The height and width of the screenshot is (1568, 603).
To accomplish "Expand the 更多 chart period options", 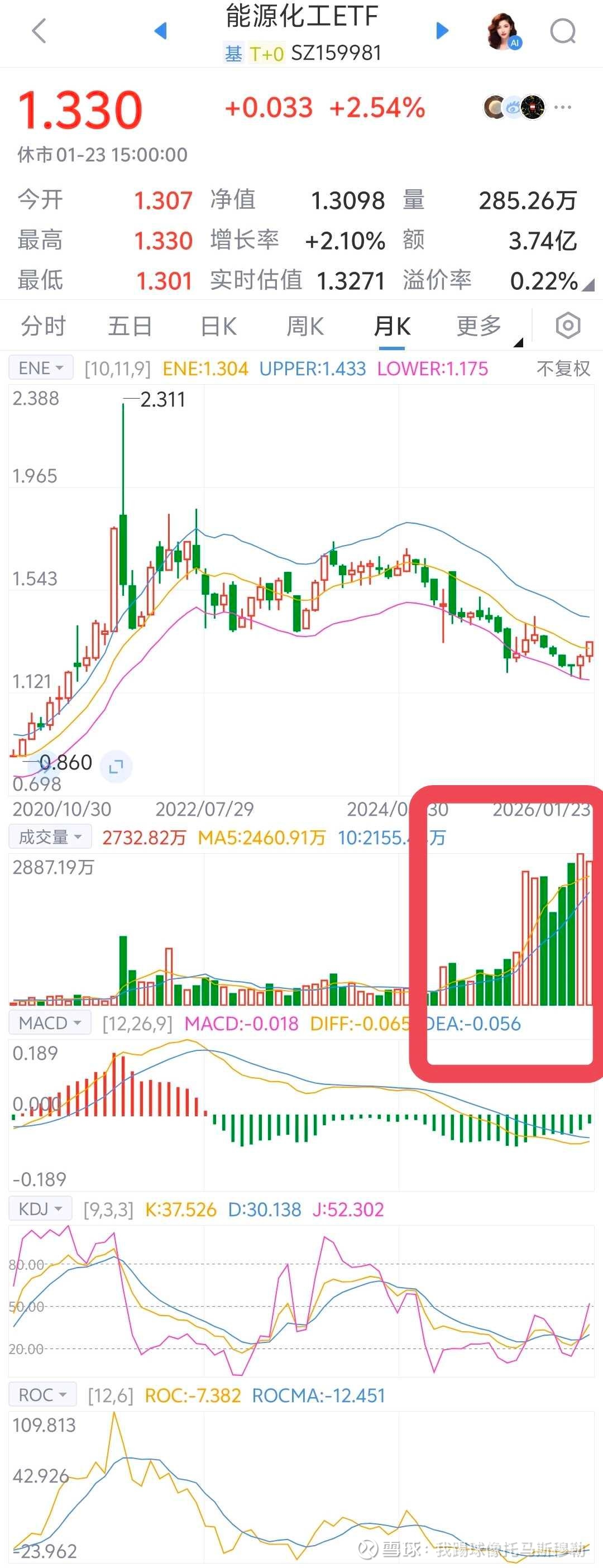I will [x=481, y=326].
